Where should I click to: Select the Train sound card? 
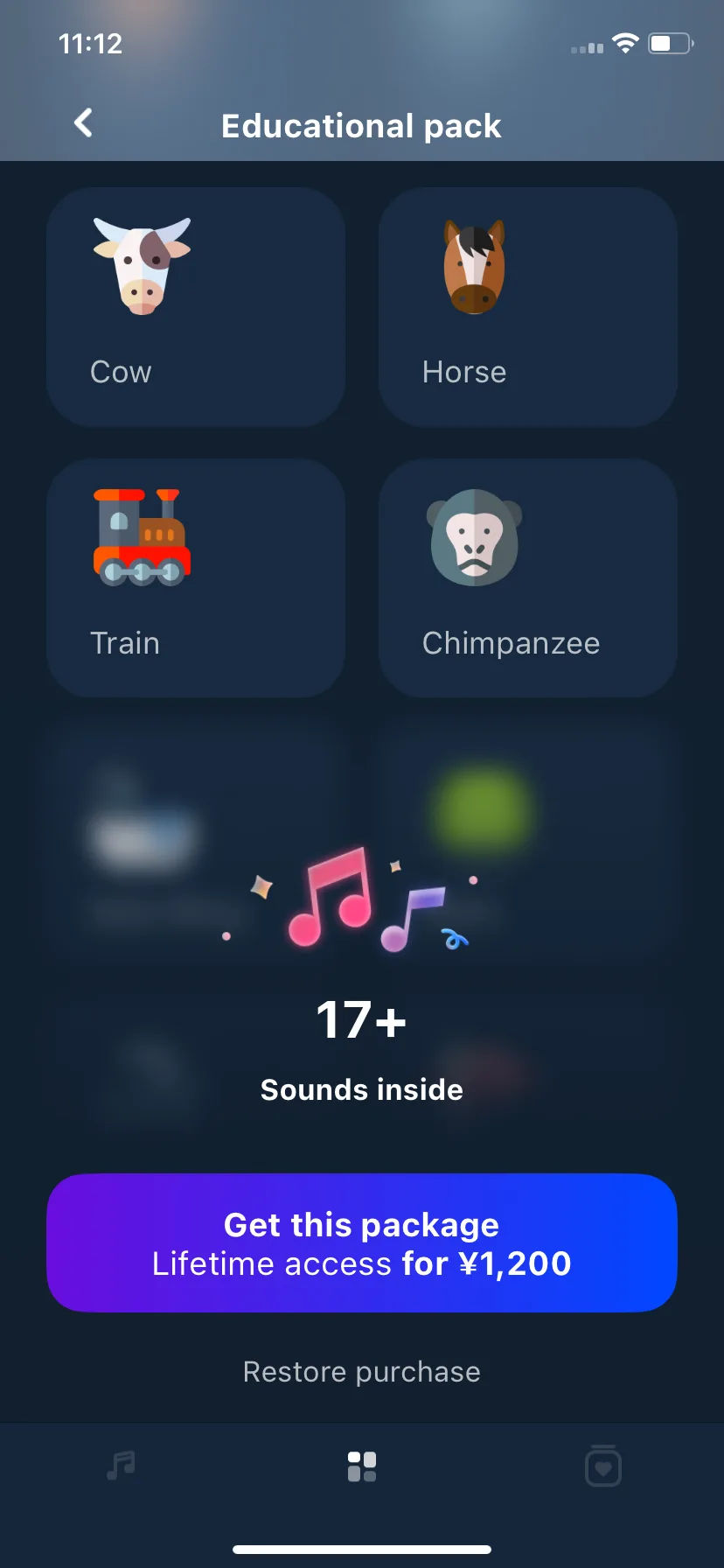tap(196, 577)
